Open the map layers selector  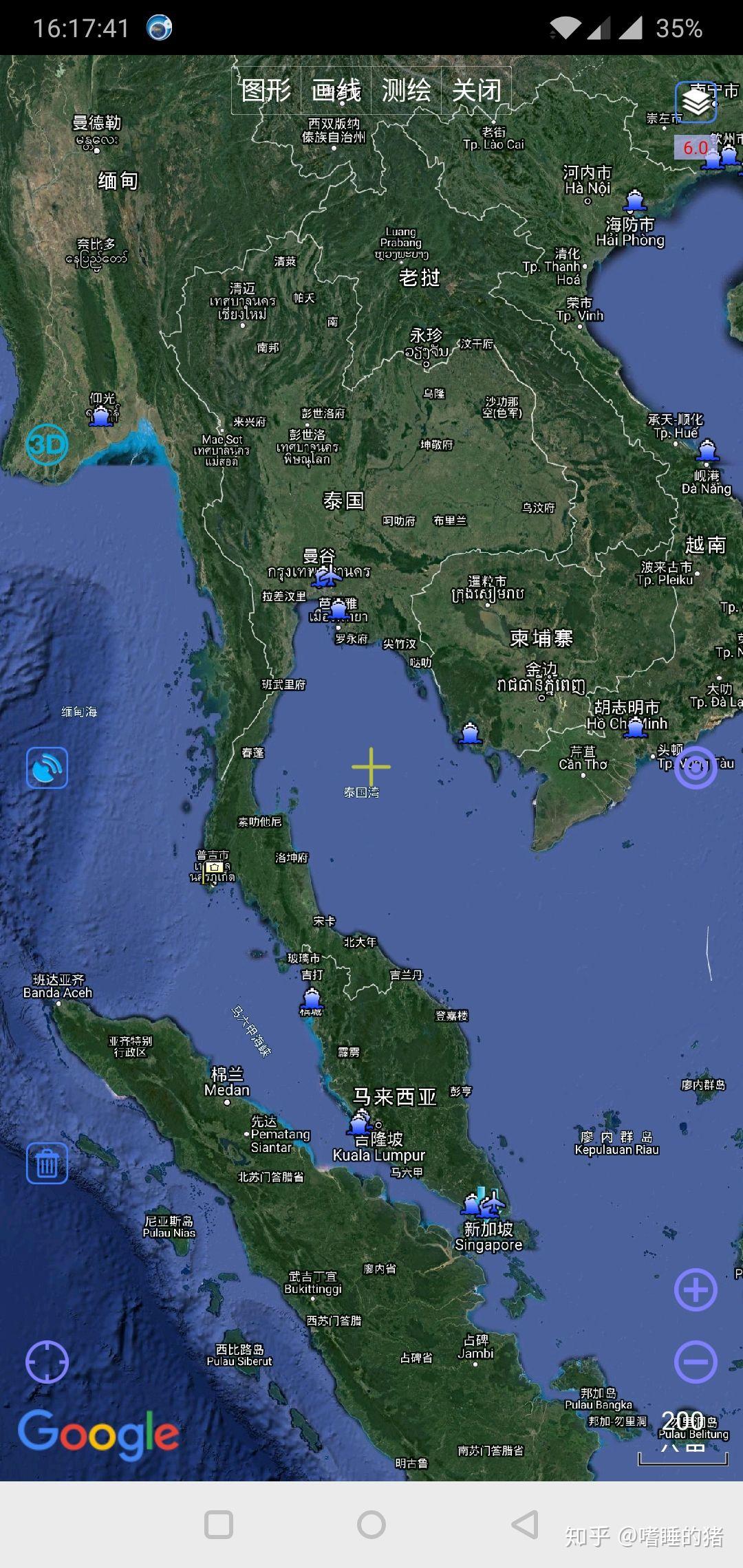[696, 102]
